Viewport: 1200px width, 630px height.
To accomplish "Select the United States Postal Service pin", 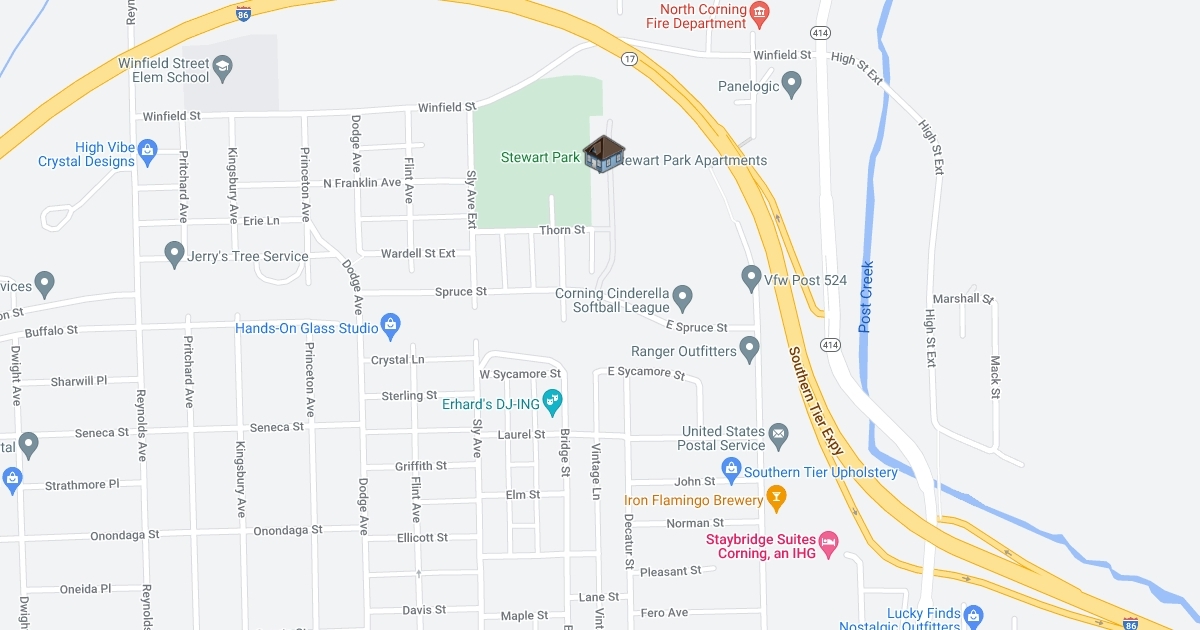I will pos(779,435).
